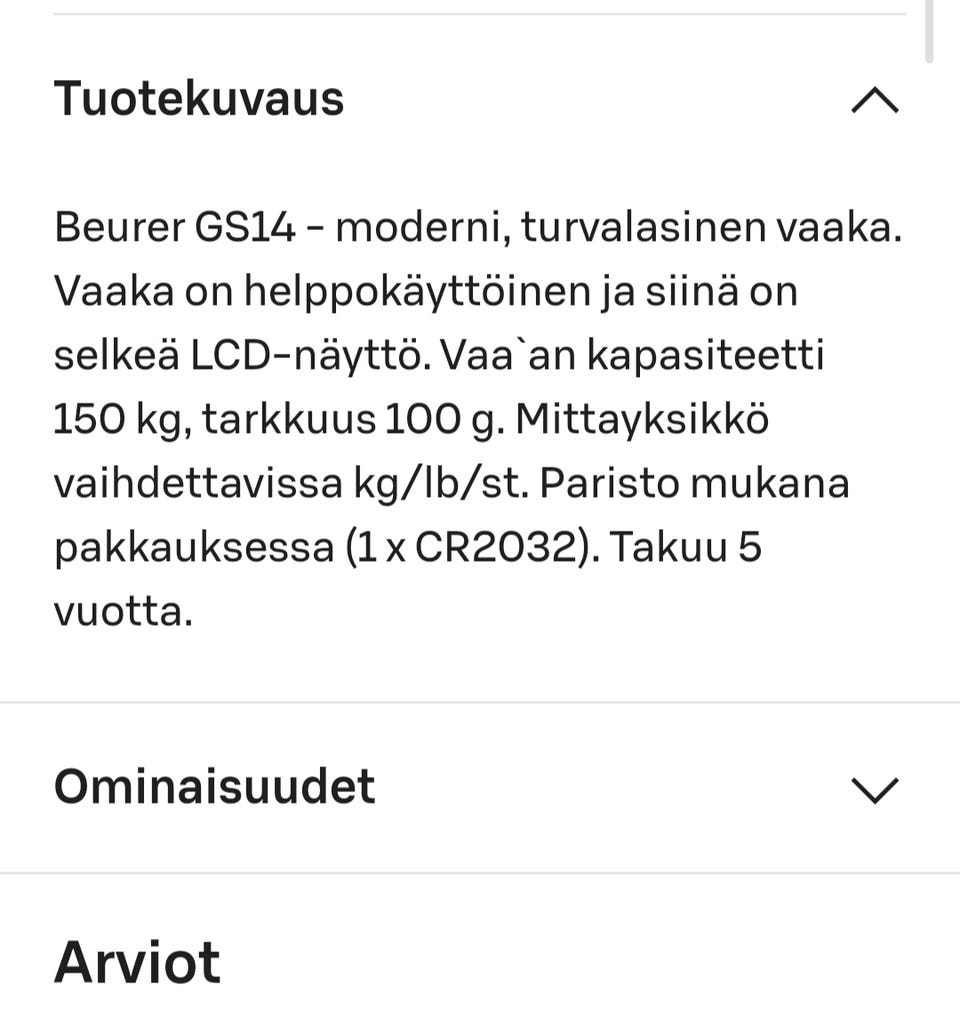Toggle visibility of the product description panel
Viewport: 960px width, 1017px height.
point(875,98)
